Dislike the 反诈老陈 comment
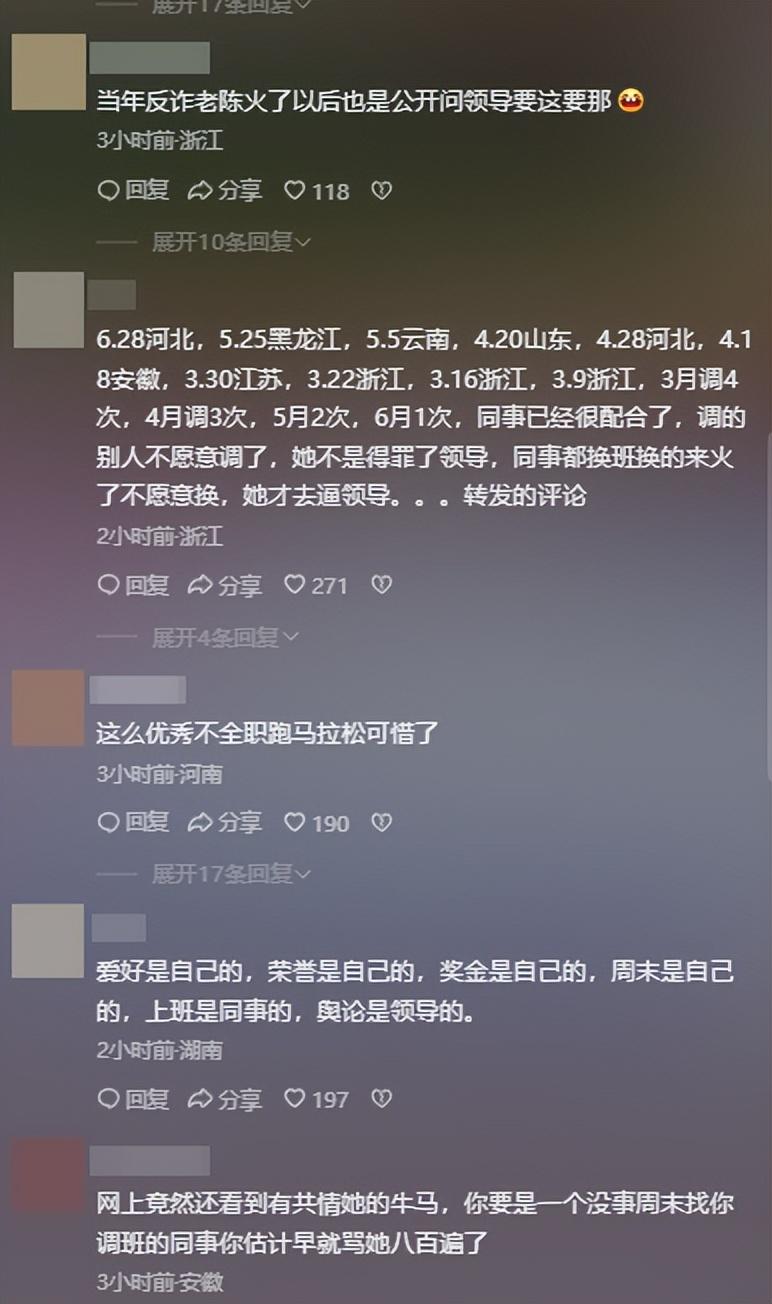 point(381,190)
